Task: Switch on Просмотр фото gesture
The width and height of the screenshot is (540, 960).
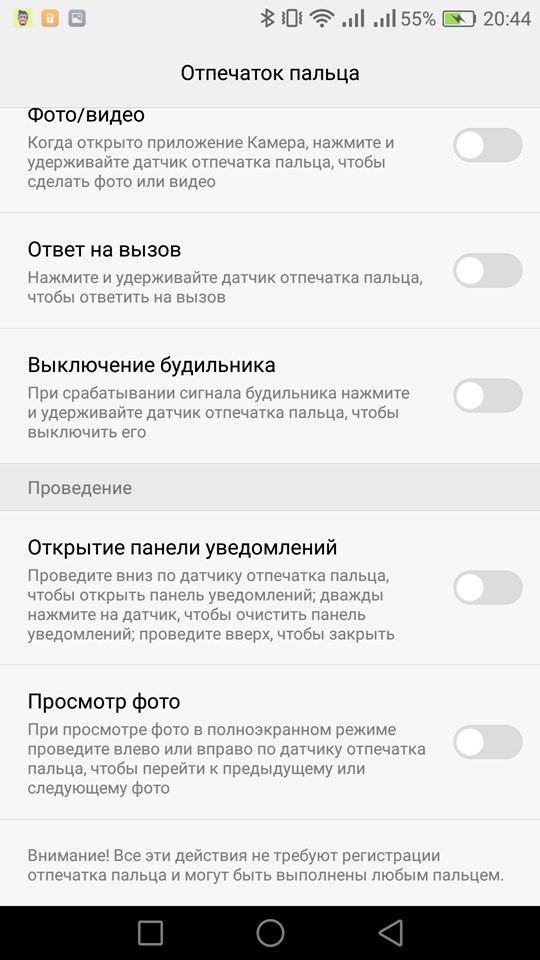Action: point(487,742)
